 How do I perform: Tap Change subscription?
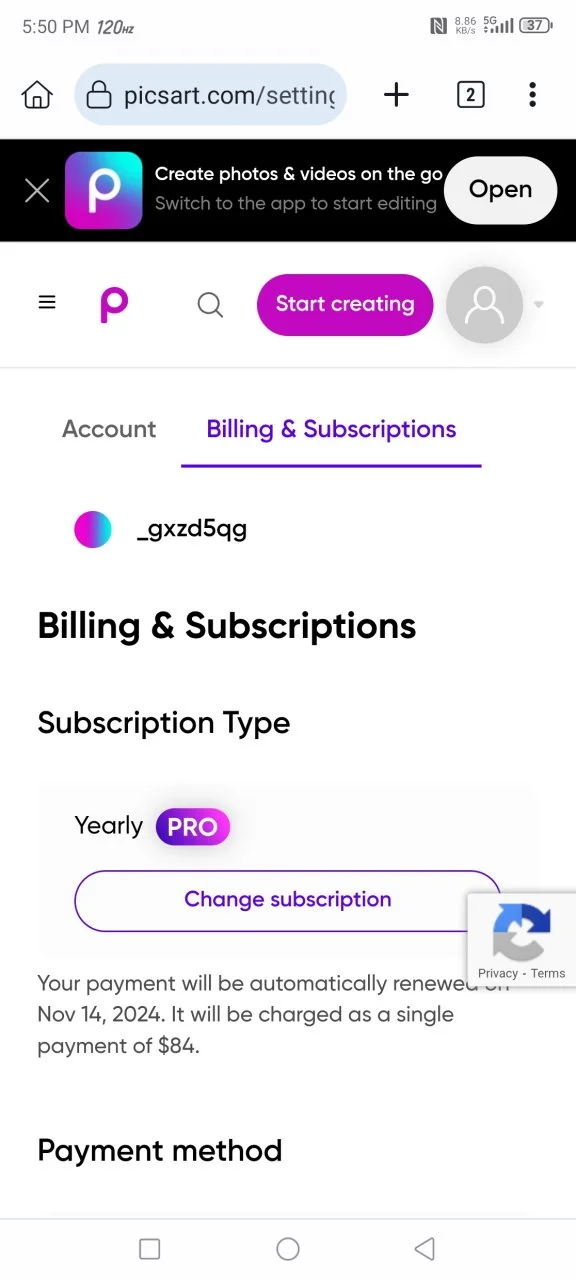click(287, 900)
